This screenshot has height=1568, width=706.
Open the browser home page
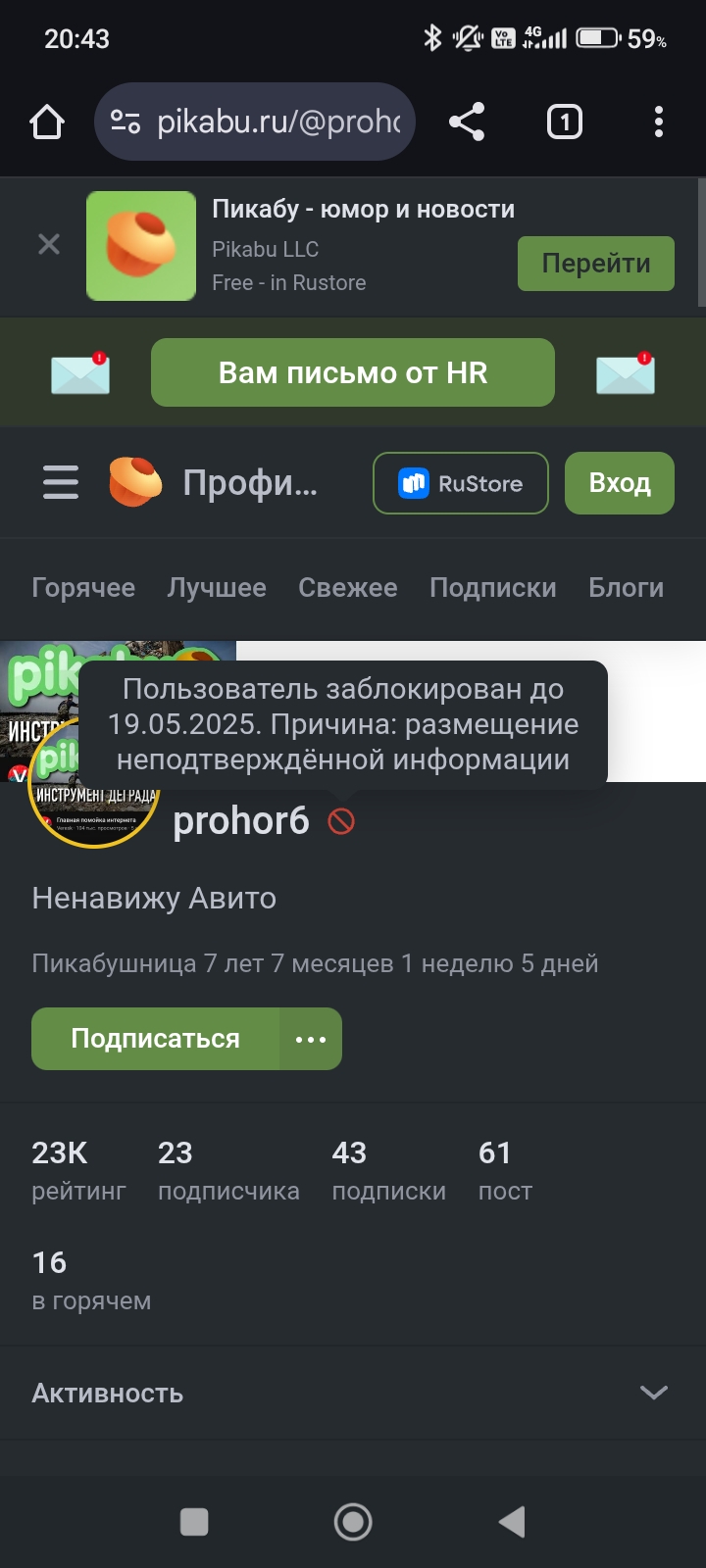pos(47,122)
